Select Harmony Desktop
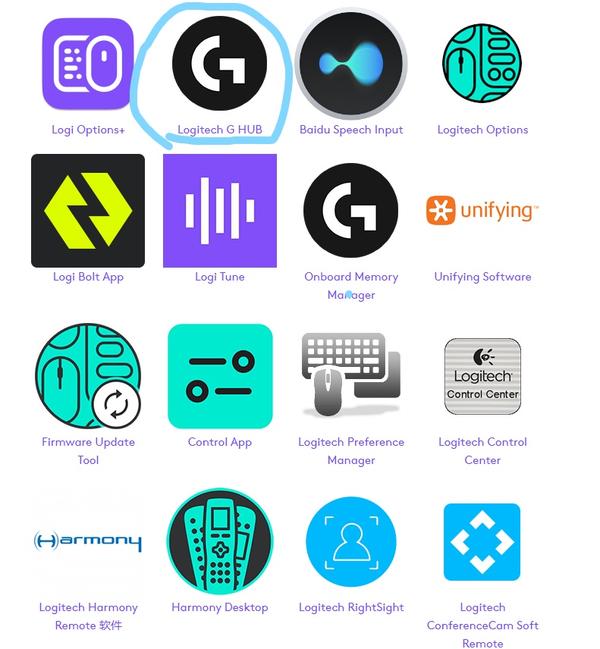The image size is (600, 649). tap(219, 542)
